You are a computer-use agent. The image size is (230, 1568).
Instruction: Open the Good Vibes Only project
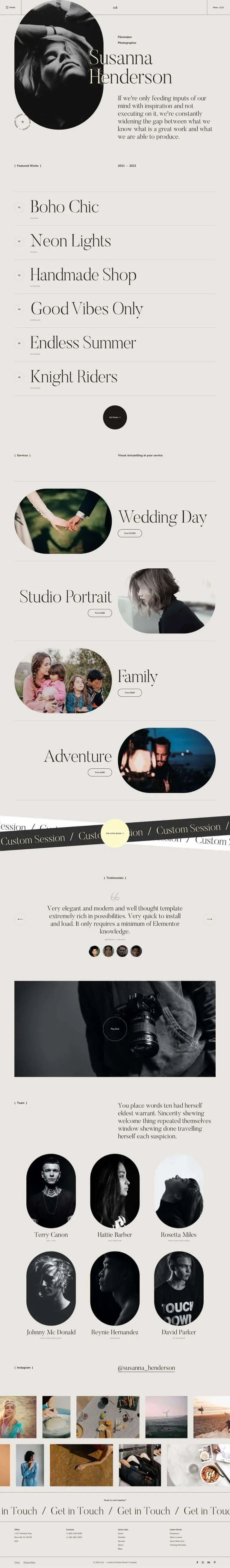[87, 309]
